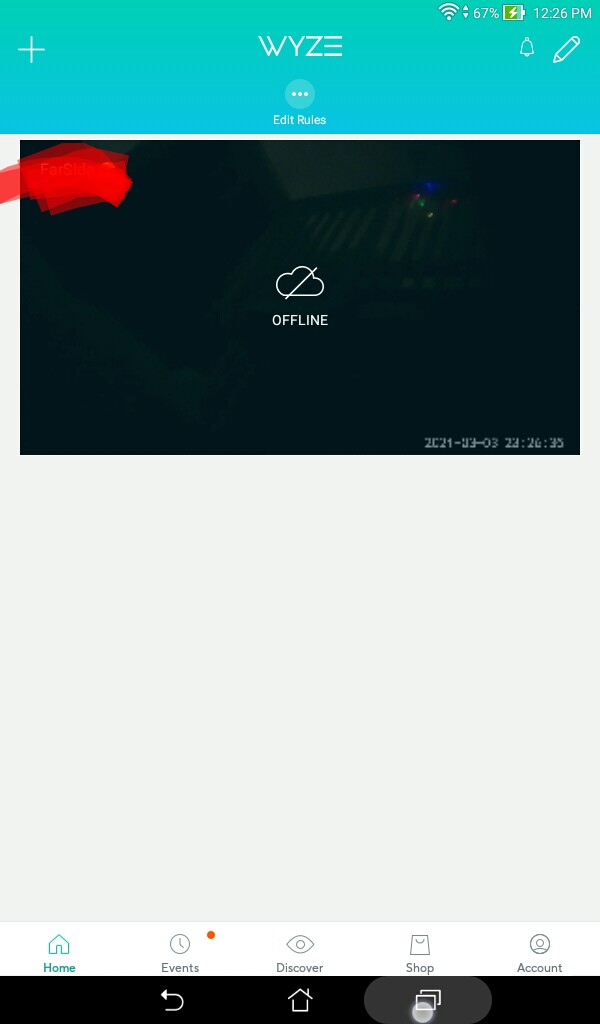This screenshot has height=1024, width=600.
Task: Switch to the Events tab
Action: pos(180,953)
